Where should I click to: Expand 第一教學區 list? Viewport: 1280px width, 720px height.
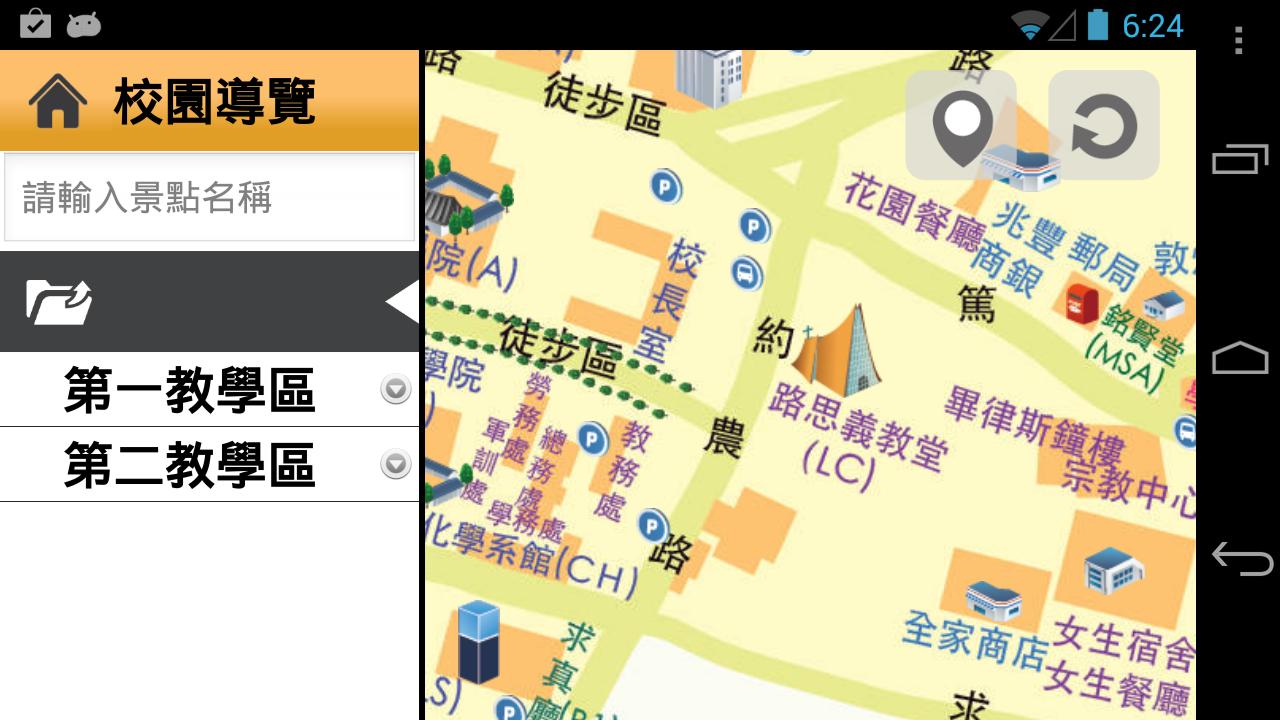396,389
